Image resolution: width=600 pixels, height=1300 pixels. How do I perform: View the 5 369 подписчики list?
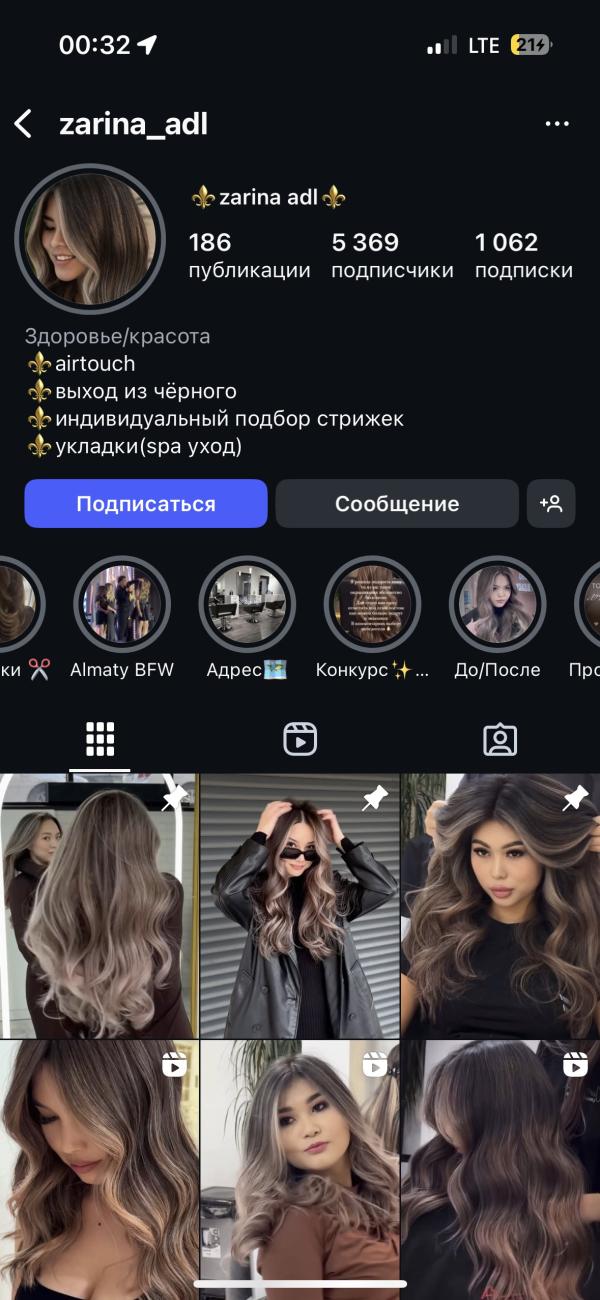[392, 255]
